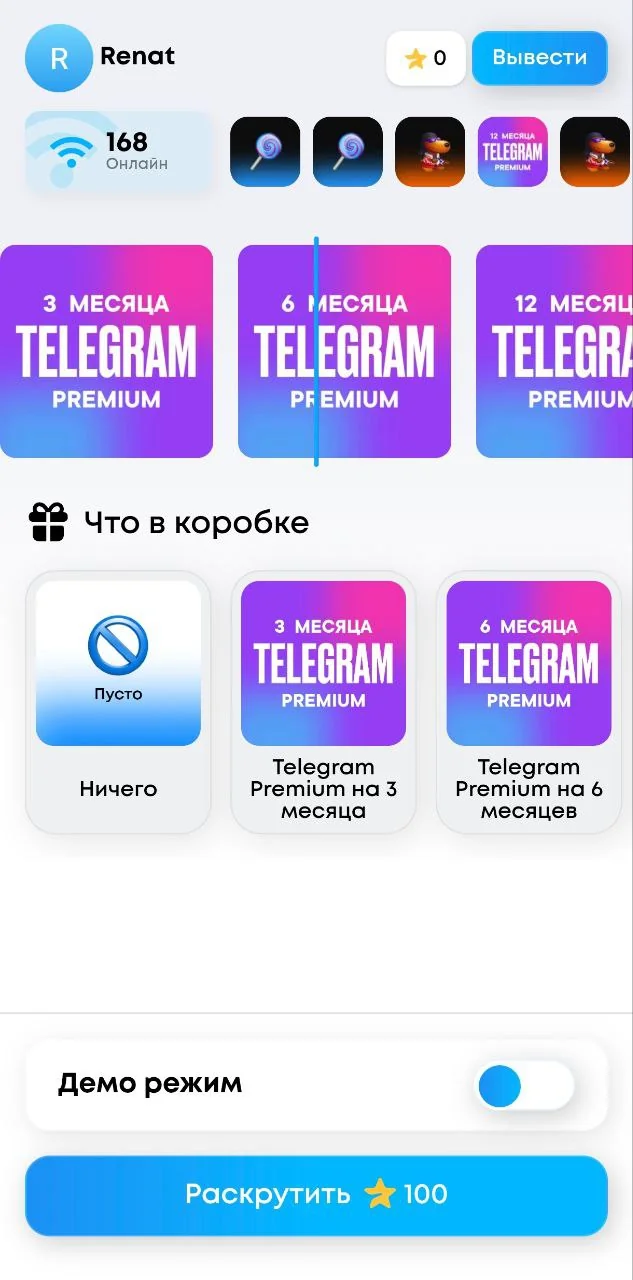
Task: Toggle the Демо режим switch
Action: pyautogui.click(x=525, y=1086)
